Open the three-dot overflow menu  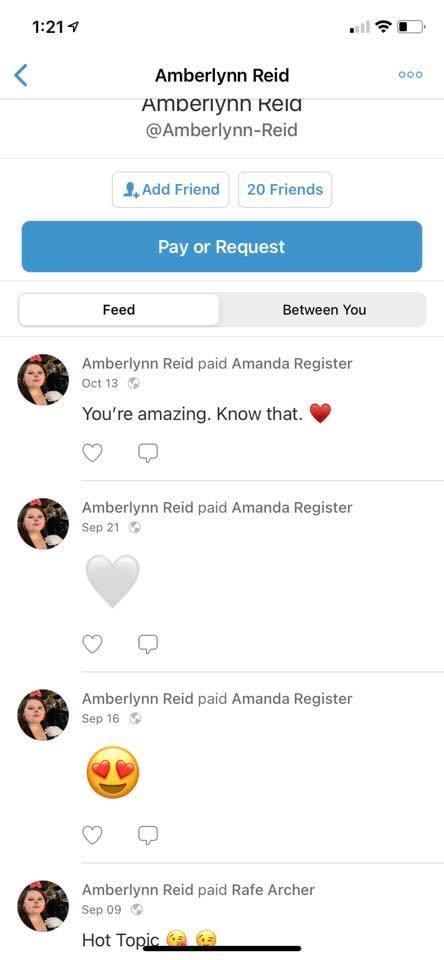pyautogui.click(x=410, y=75)
